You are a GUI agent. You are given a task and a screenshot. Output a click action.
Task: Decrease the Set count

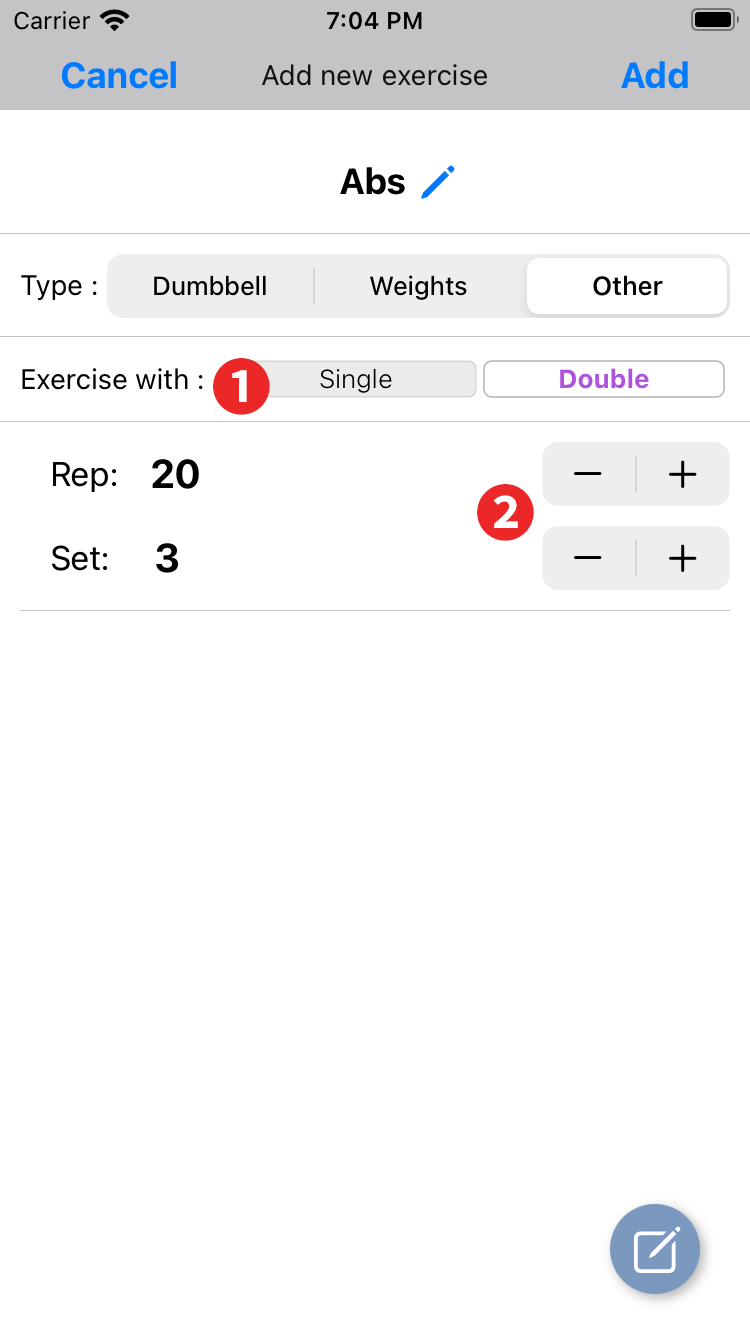point(588,558)
